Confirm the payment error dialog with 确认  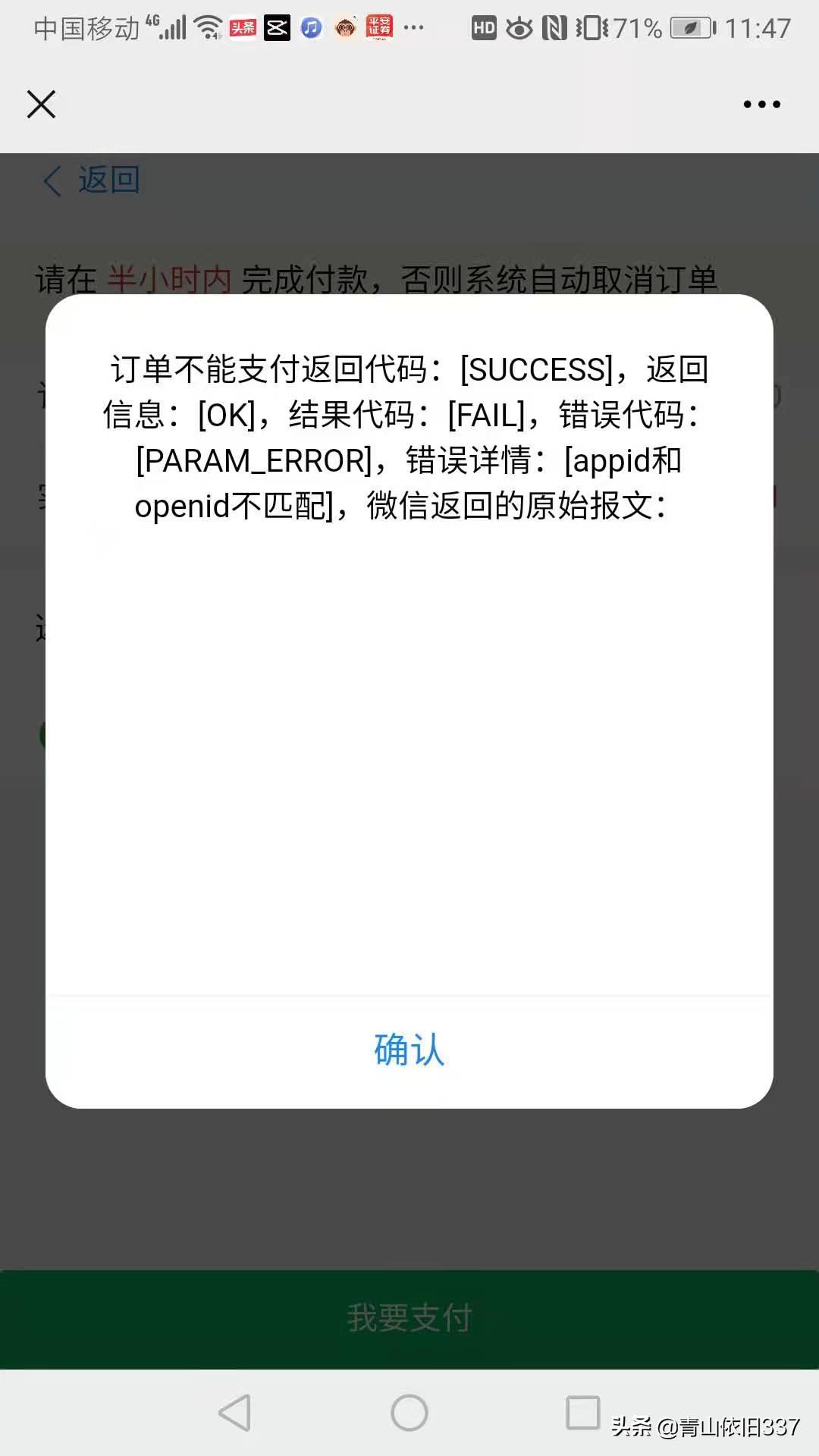(x=409, y=1050)
